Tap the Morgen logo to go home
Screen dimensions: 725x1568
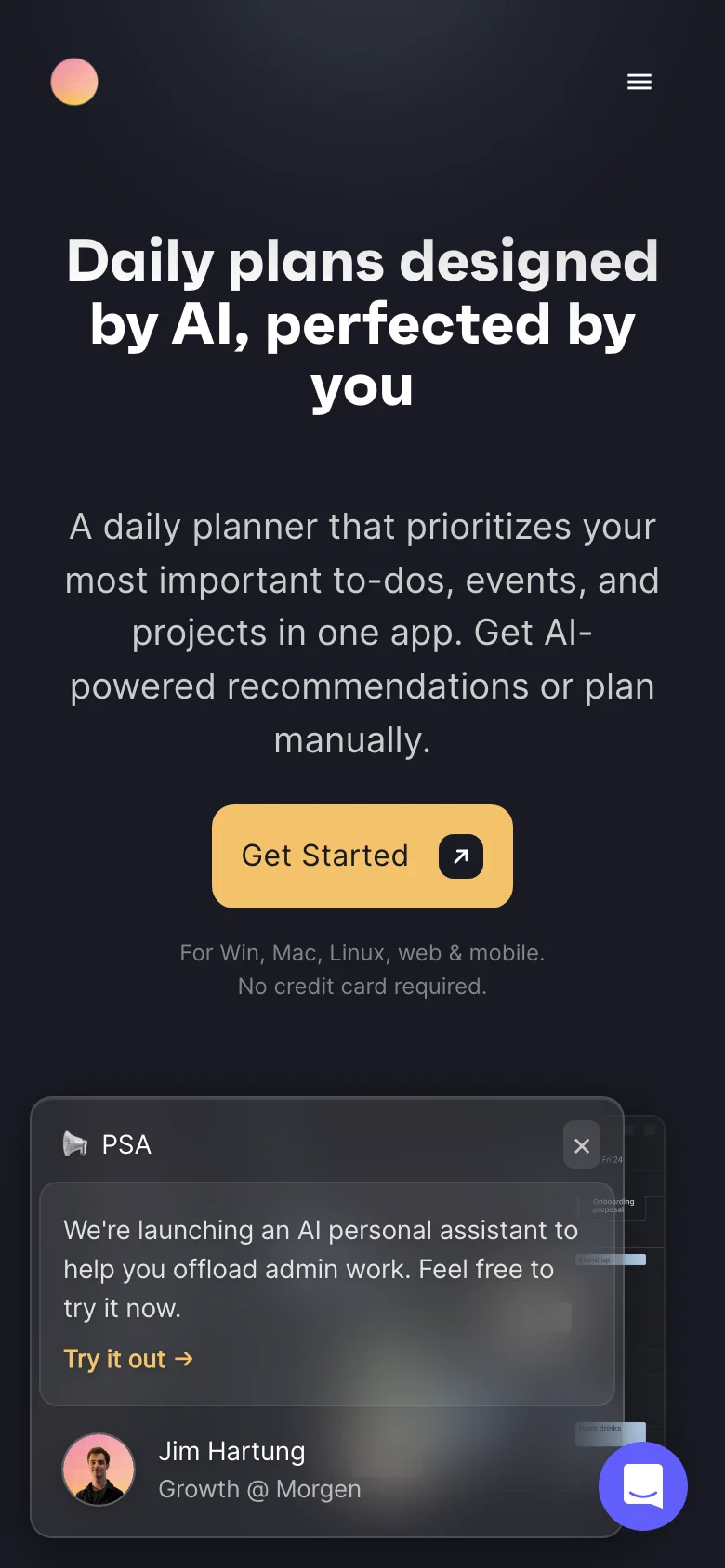pos(74,82)
